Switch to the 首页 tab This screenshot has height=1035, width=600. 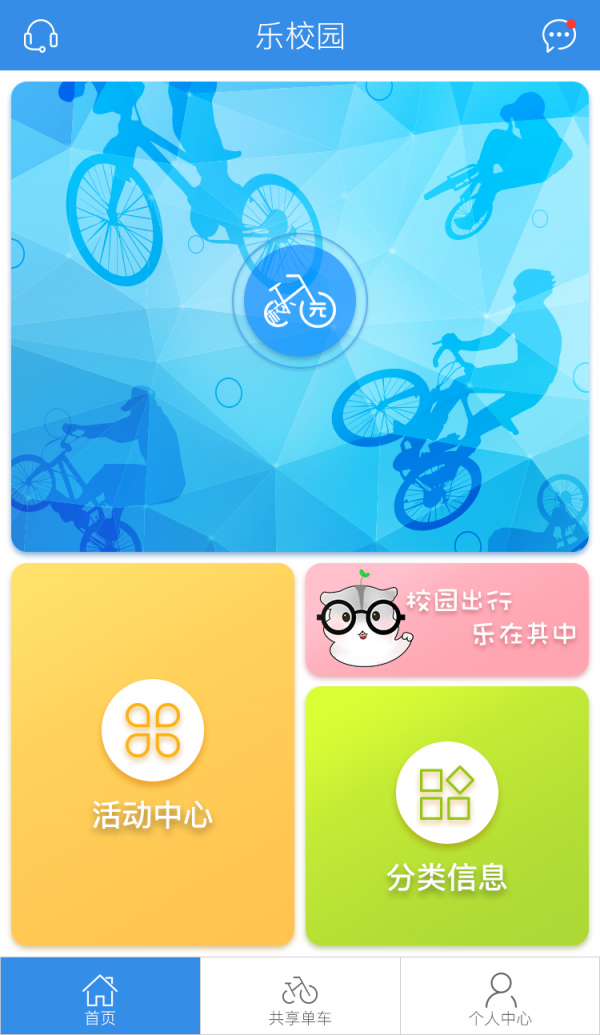[x=100, y=996]
